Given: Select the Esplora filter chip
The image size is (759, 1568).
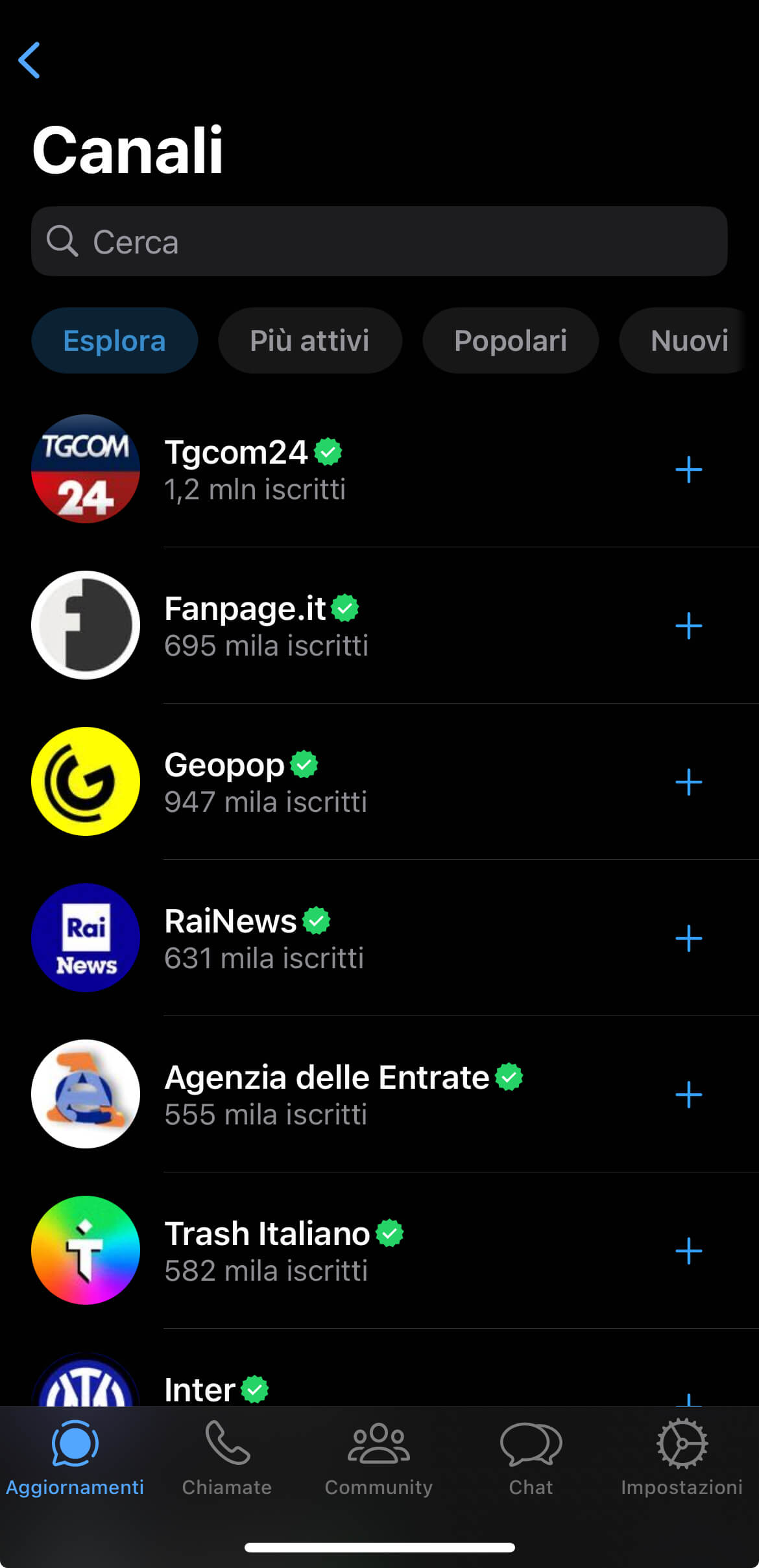Looking at the screenshot, I should [115, 340].
